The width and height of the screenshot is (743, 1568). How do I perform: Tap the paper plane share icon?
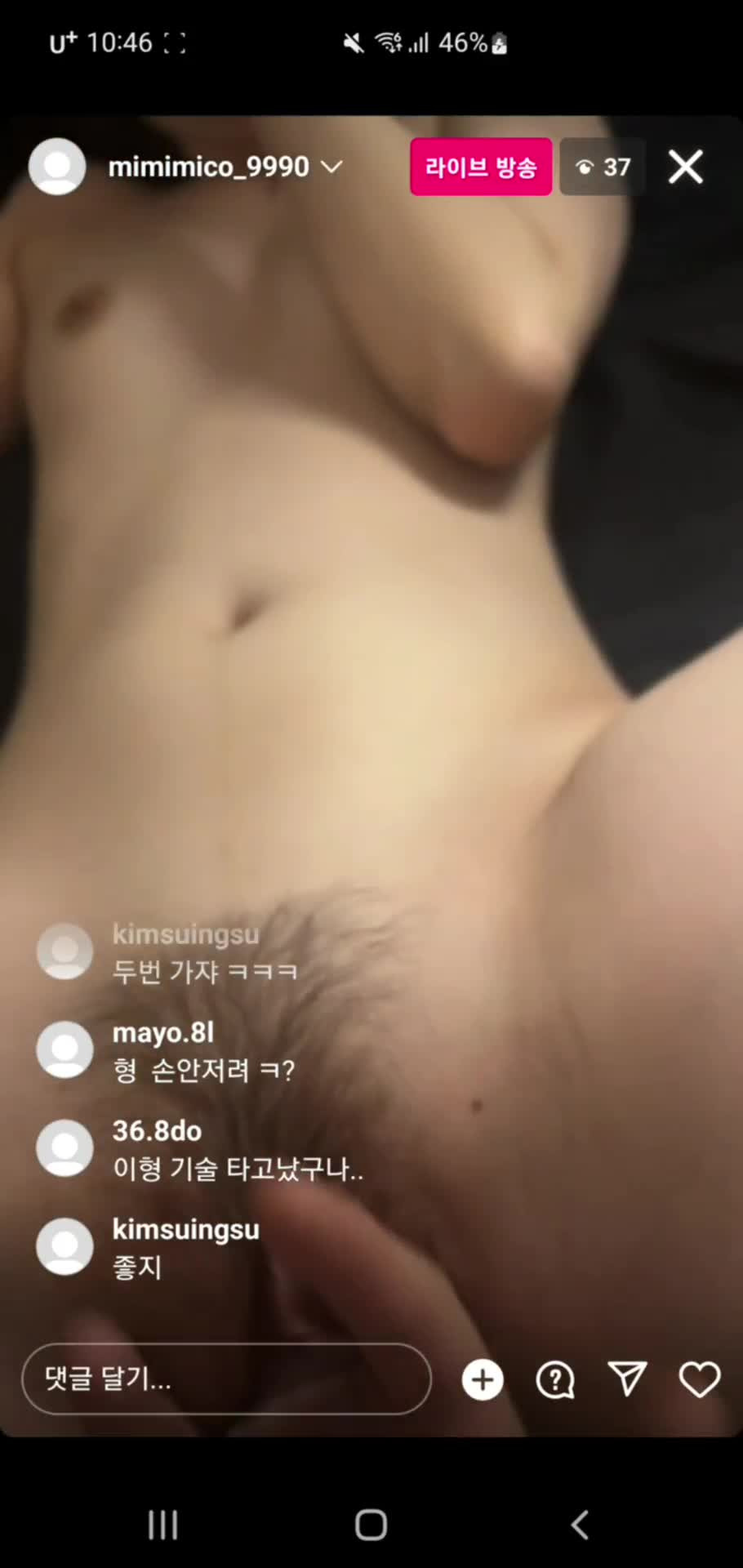626,1379
